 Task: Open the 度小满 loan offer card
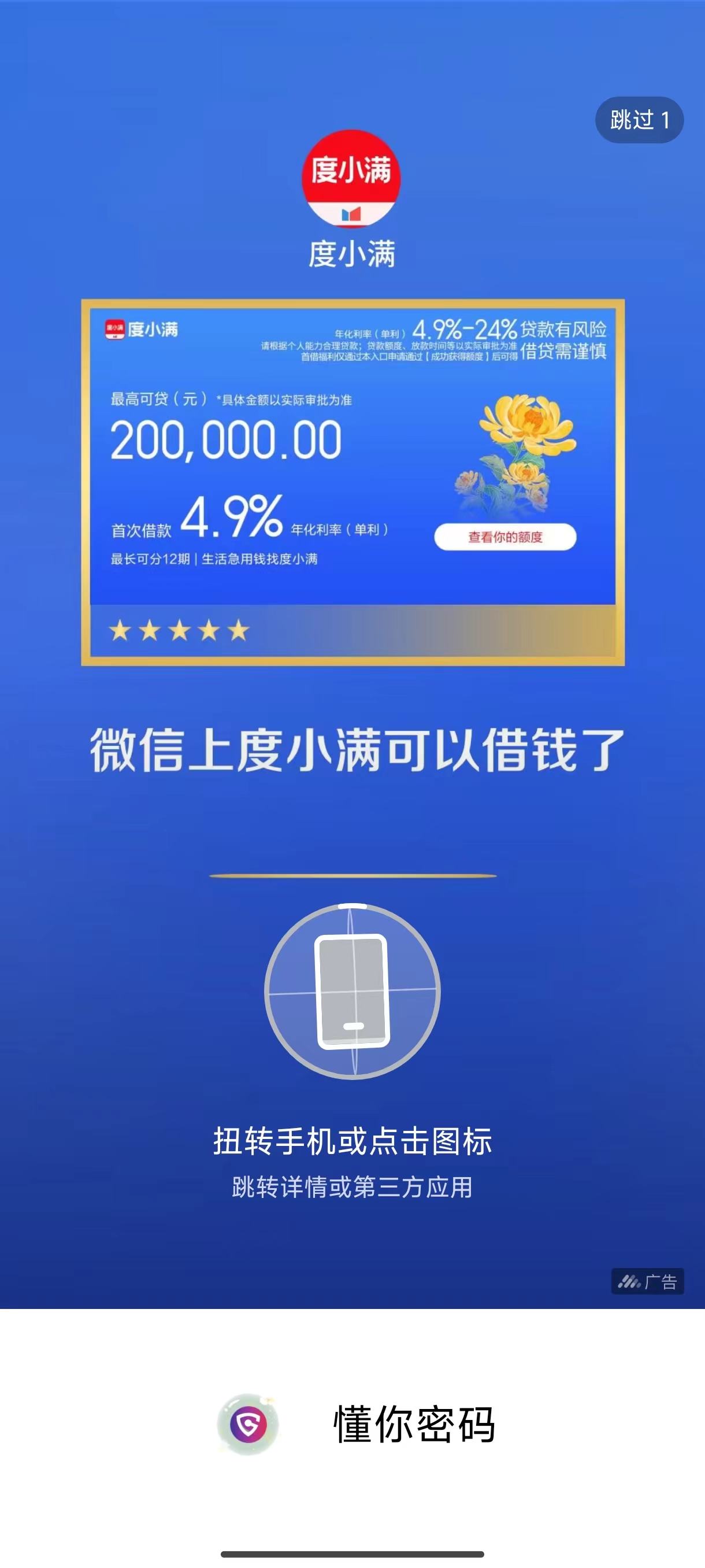[x=353, y=482]
